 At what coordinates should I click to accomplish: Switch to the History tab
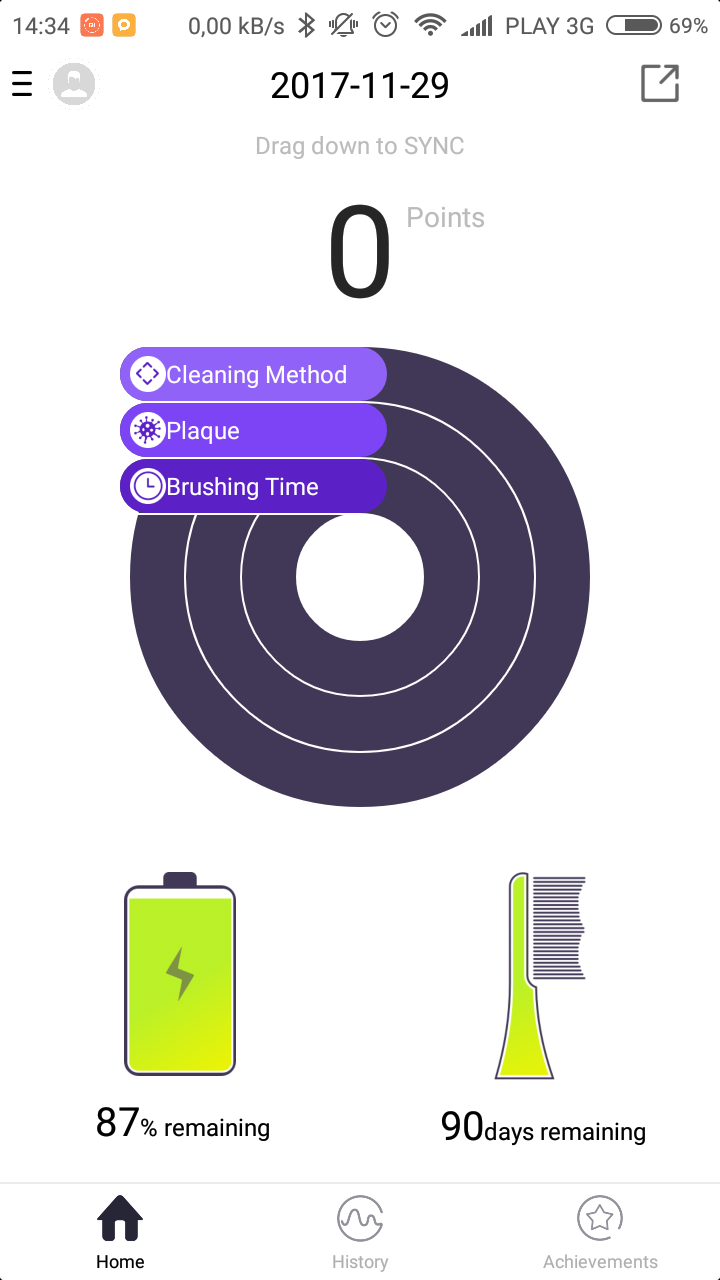tap(360, 1232)
